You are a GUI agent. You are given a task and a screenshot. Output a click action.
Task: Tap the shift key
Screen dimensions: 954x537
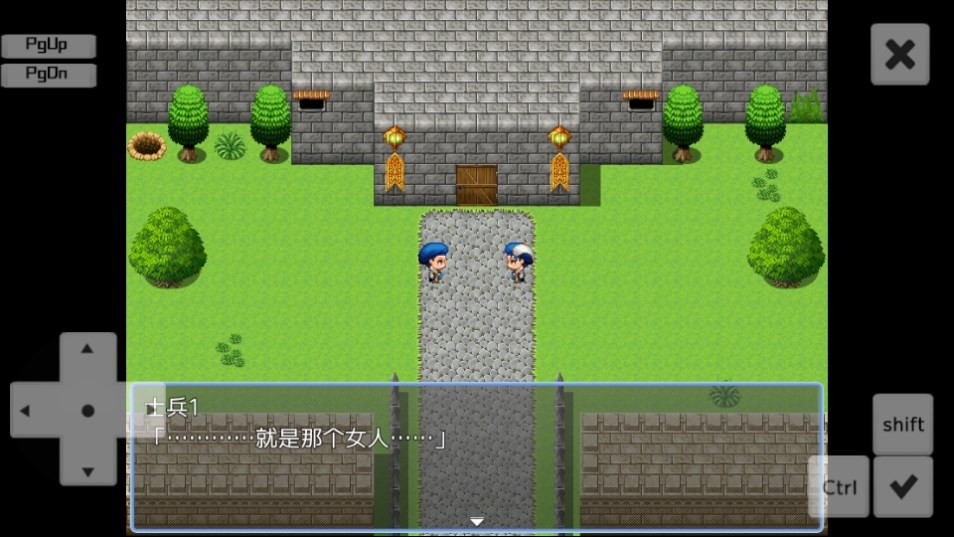[x=902, y=424]
